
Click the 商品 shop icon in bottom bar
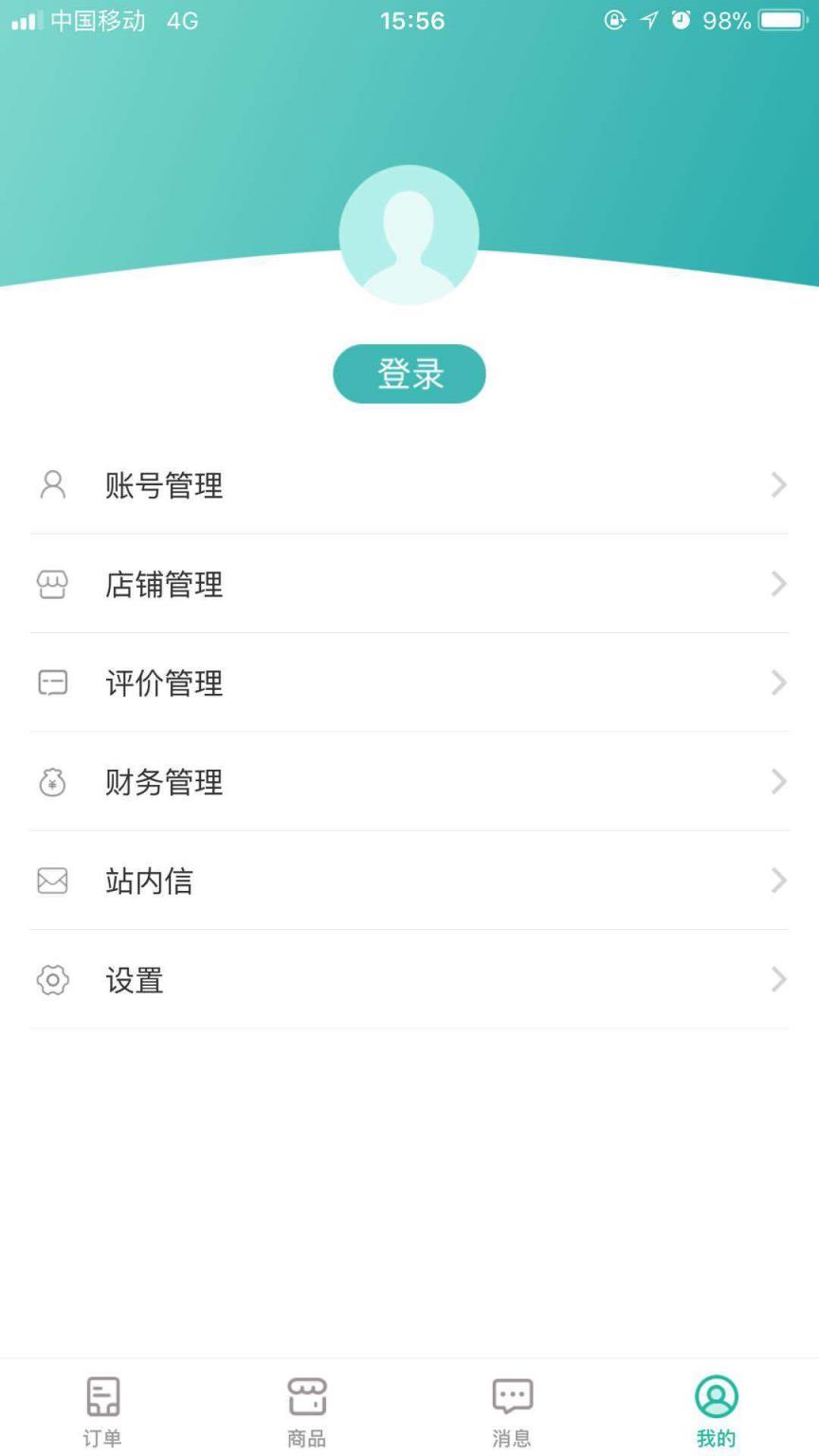[x=306, y=1394]
